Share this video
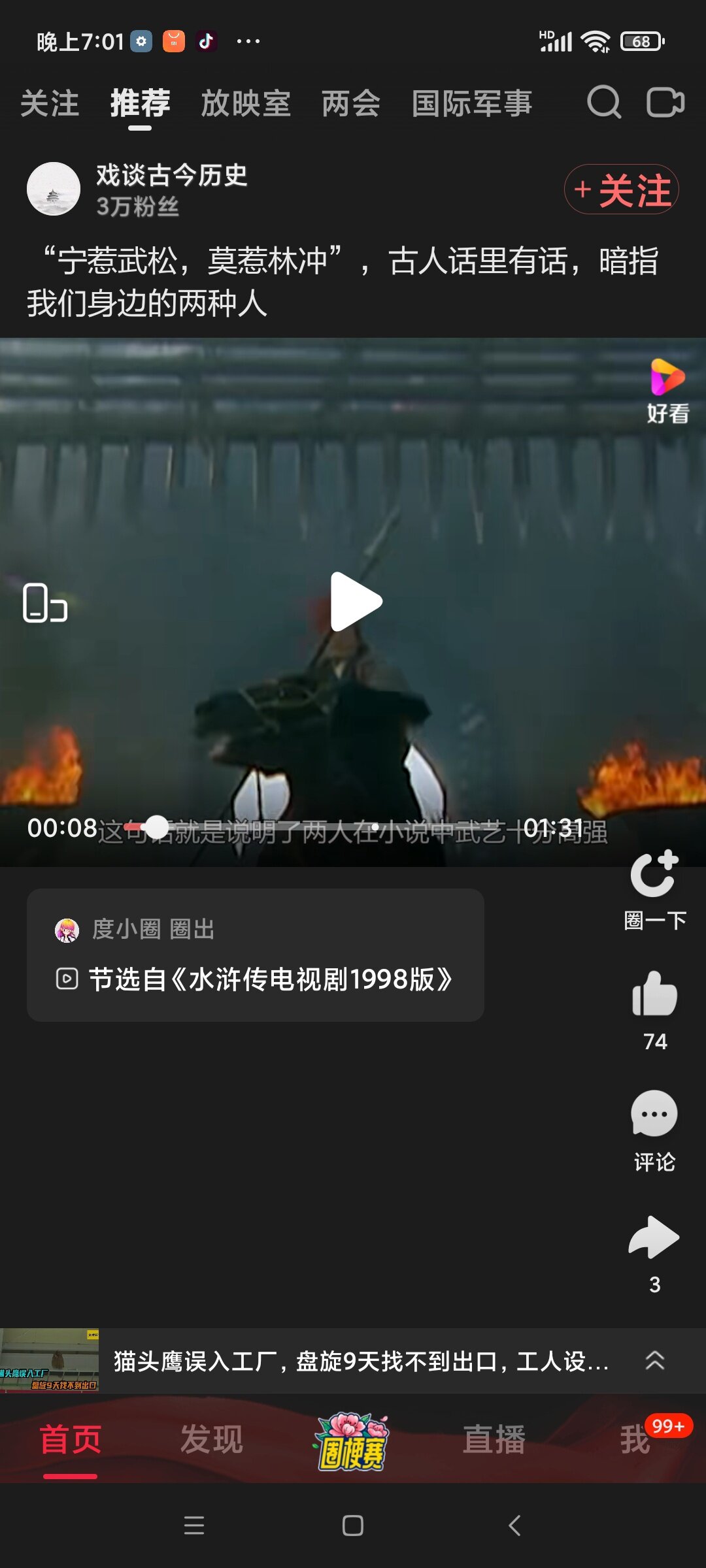Viewport: 706px width, 1568px height. tap(654, 1237)
